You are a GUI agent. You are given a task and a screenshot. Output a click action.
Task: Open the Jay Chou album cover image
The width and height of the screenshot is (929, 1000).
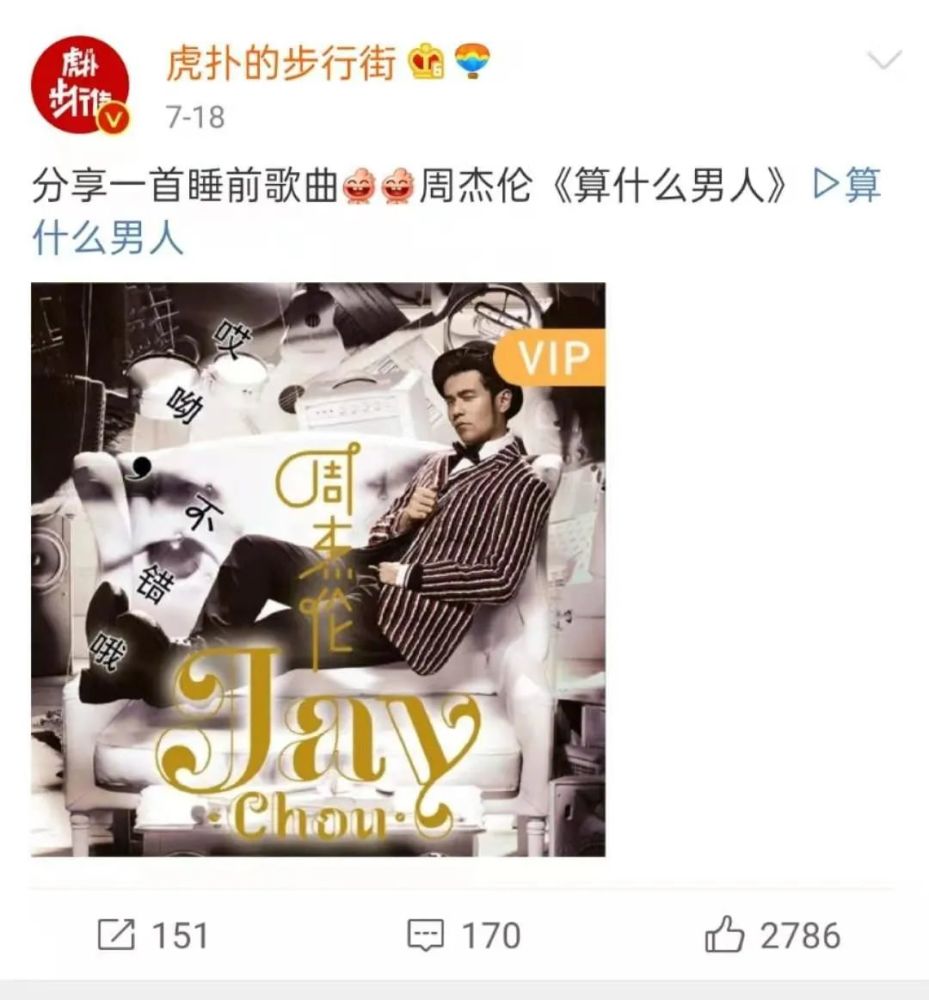coord(318,569)
